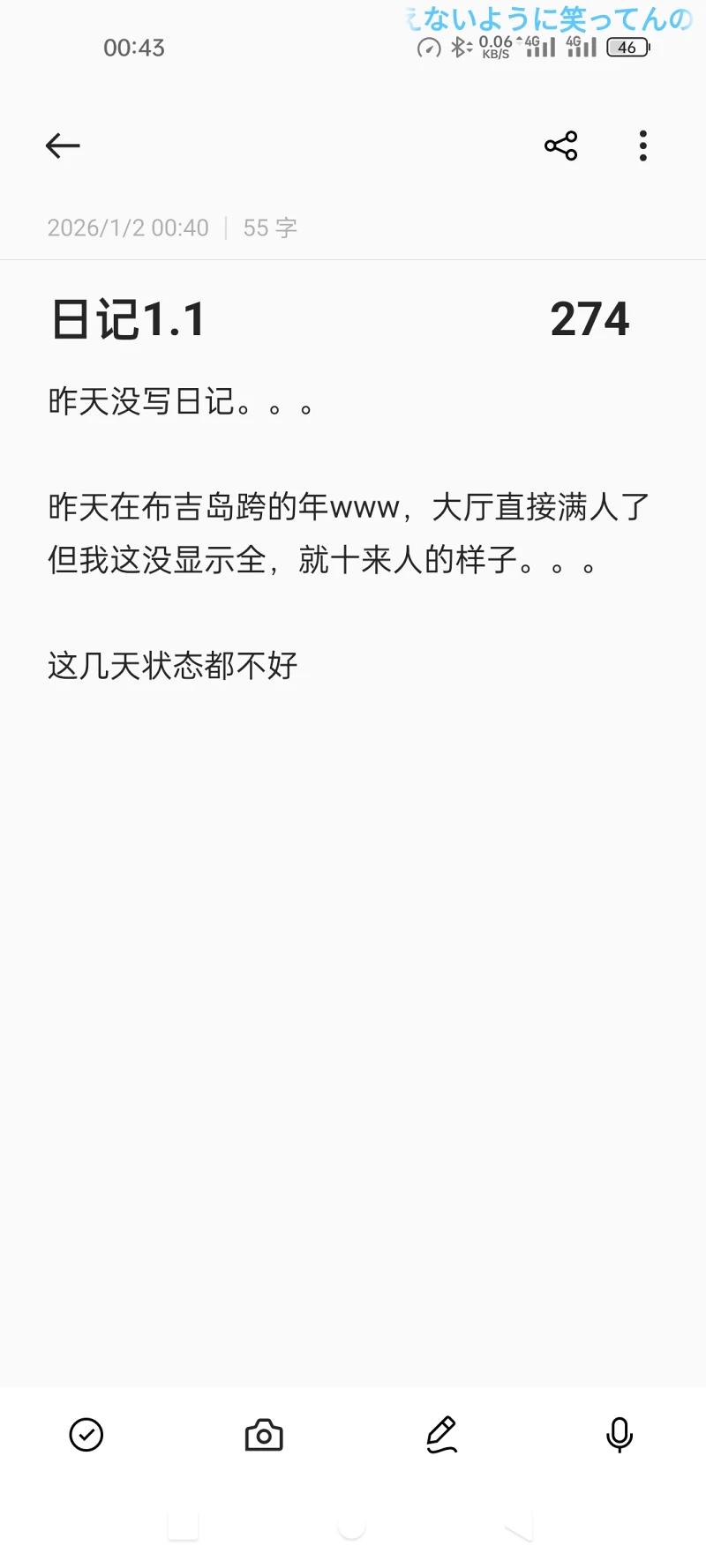Go back from this diary note
Image resolution: width=706 pixels, height=1568 pixels.
(x=63, y=146)
